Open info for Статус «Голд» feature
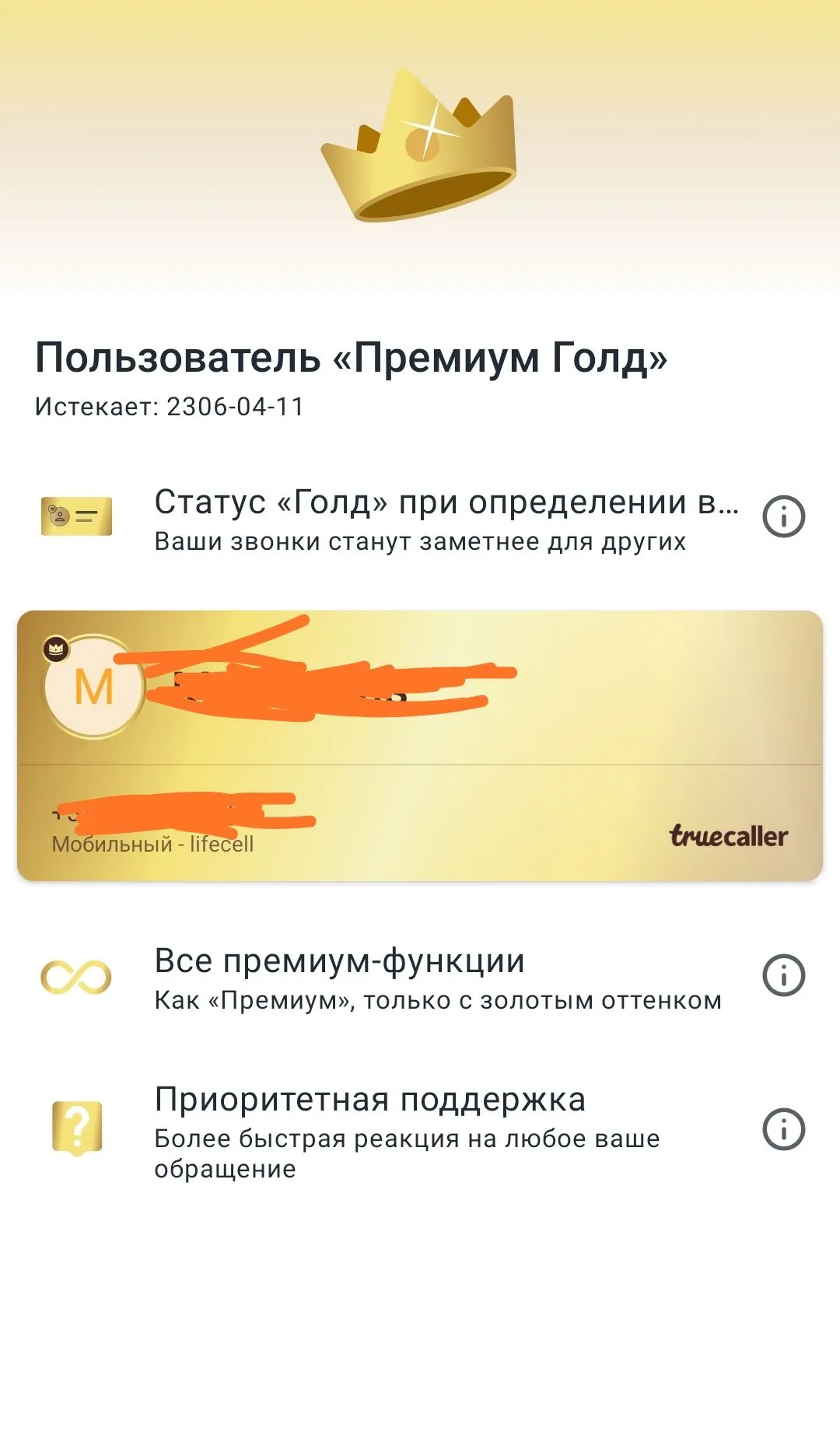This screenshot has height=1438, width=840. [x=783, y=516]
